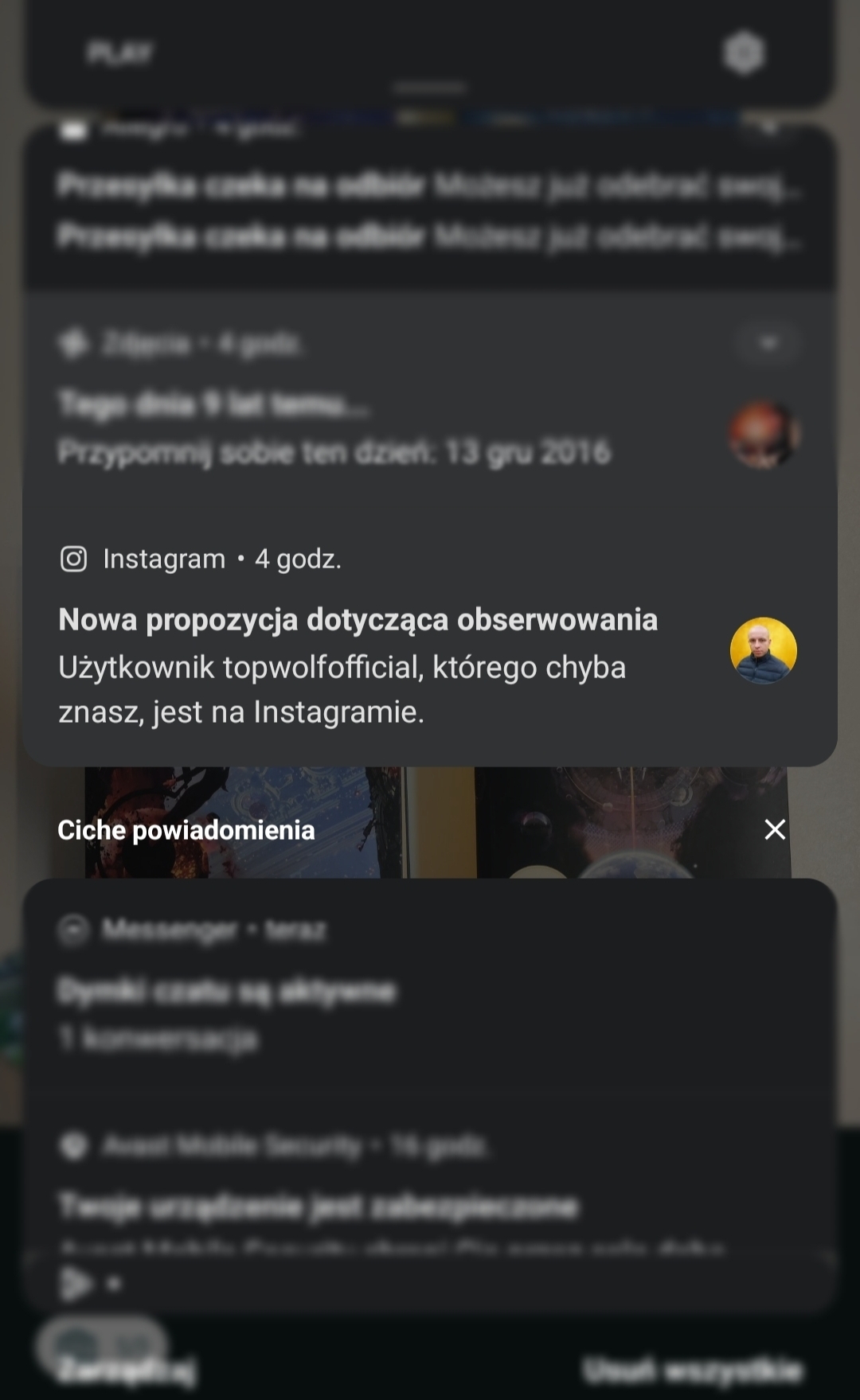Expand the Zdjęcia memory notification
Viewport: 860px width, 1400px height.
click(x=768, y=343)
